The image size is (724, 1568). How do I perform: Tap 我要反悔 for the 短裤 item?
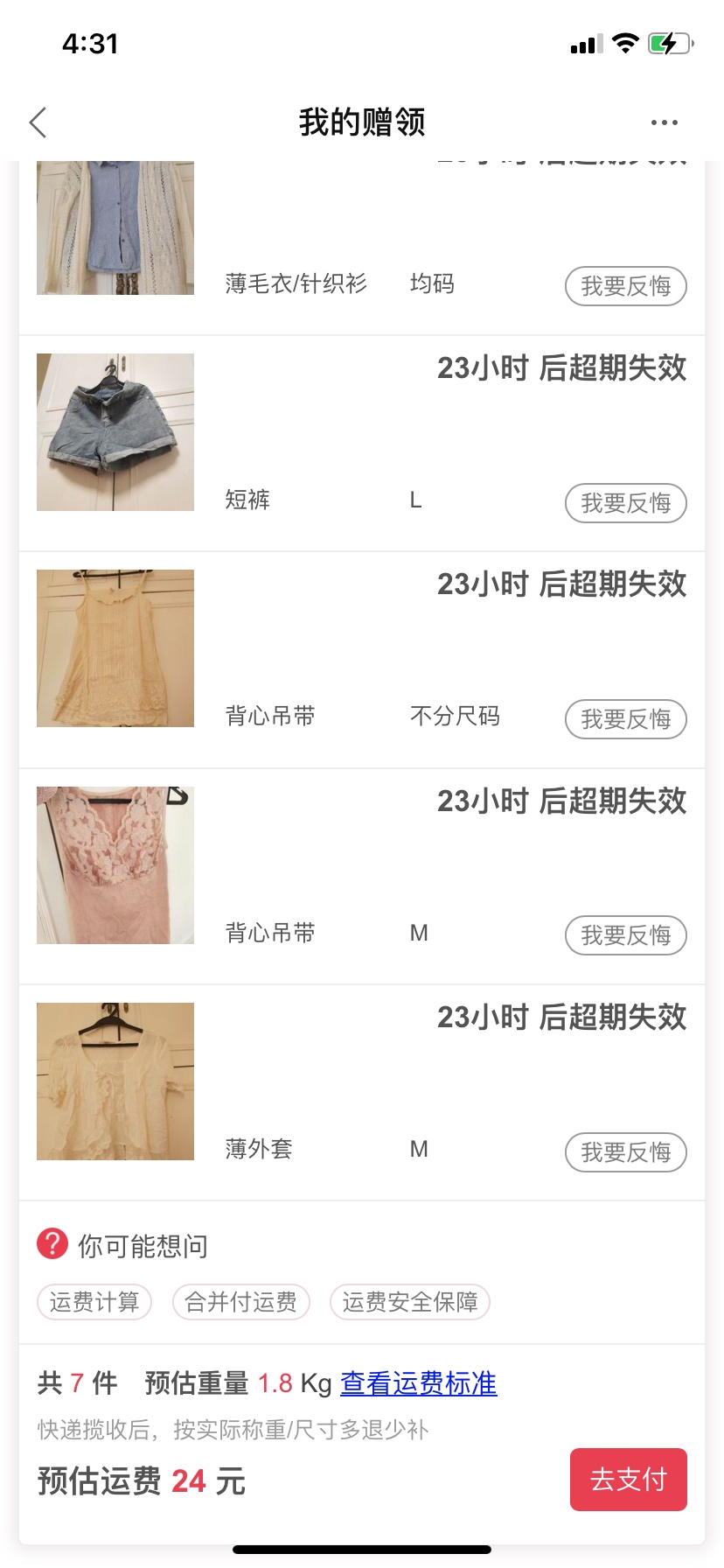pos(625,503)
